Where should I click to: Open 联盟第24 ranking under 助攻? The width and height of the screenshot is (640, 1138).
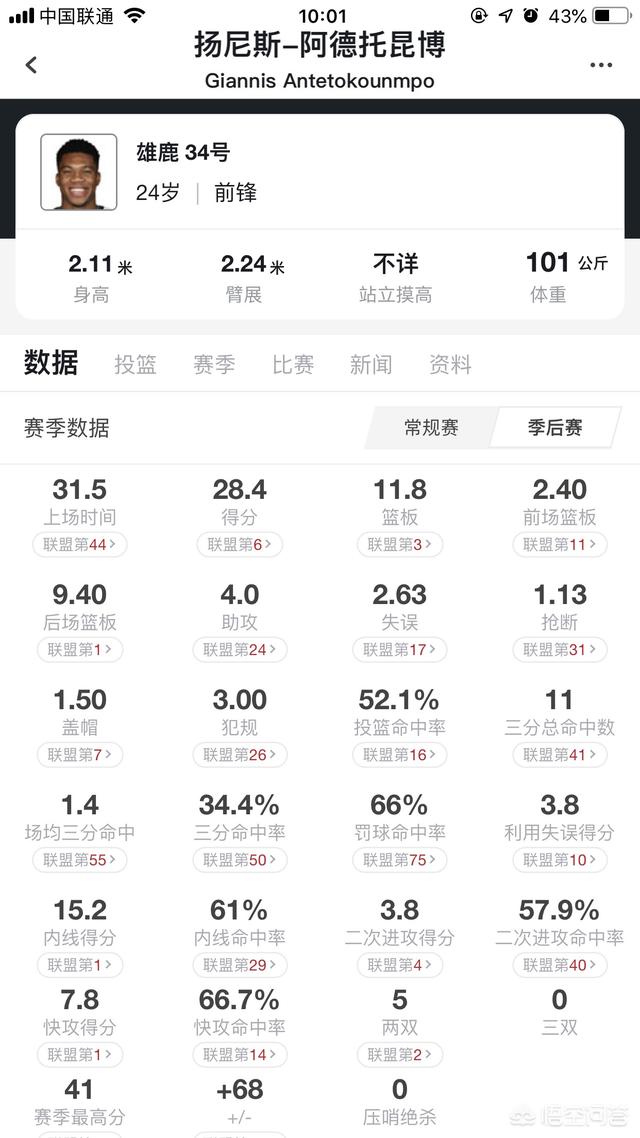click(x=240, y=650)
